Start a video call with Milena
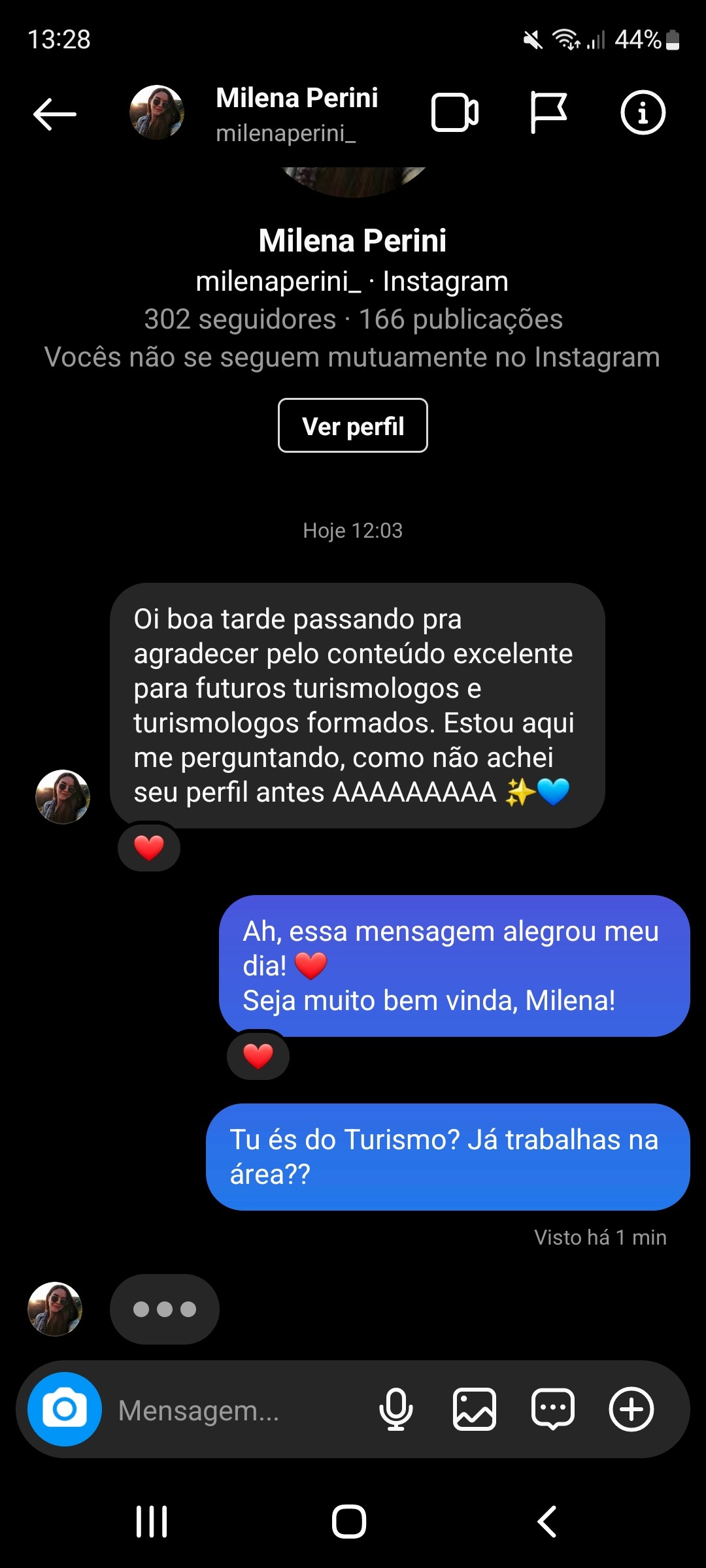The image size is (706, 1568). pos(455,113)
